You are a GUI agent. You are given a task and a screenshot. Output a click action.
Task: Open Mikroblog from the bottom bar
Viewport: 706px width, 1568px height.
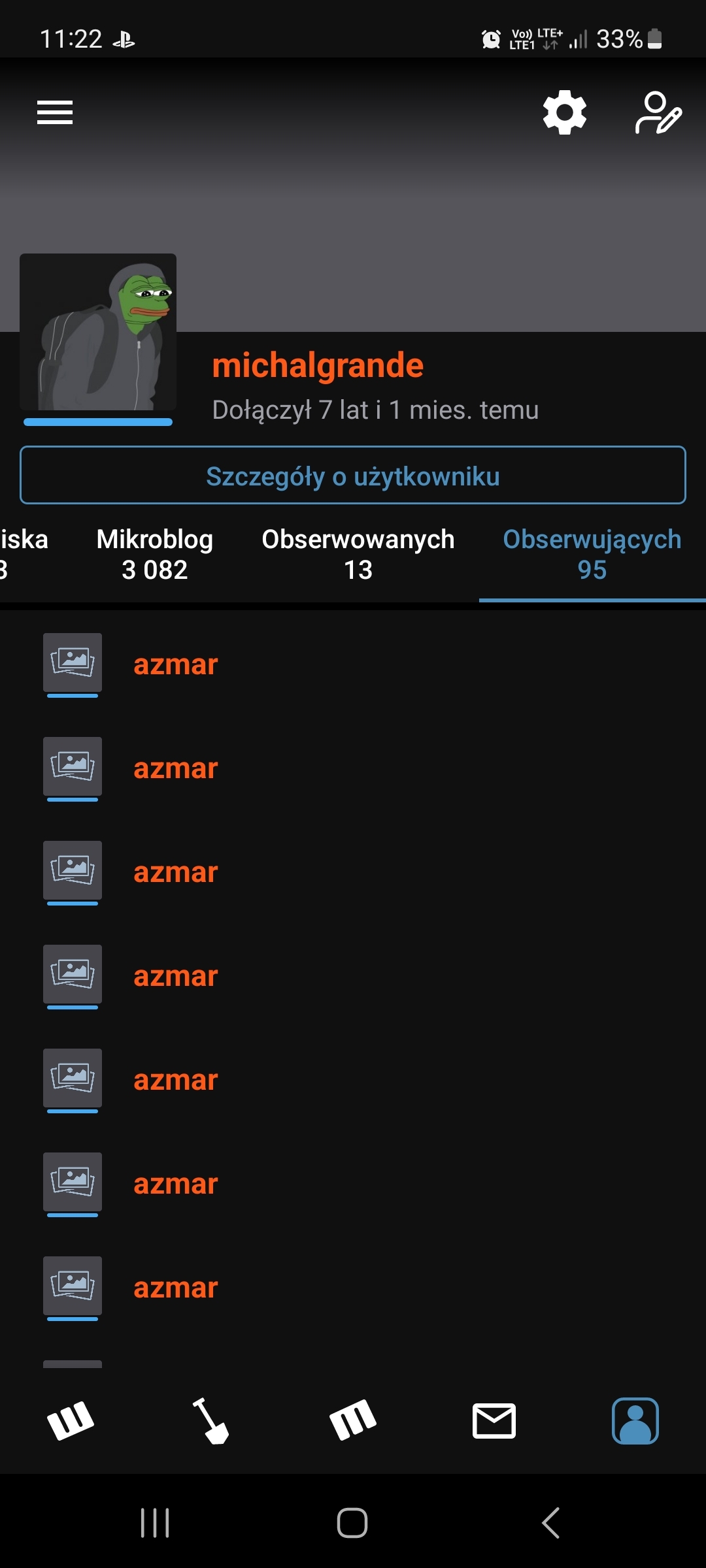click(353, 1420)
